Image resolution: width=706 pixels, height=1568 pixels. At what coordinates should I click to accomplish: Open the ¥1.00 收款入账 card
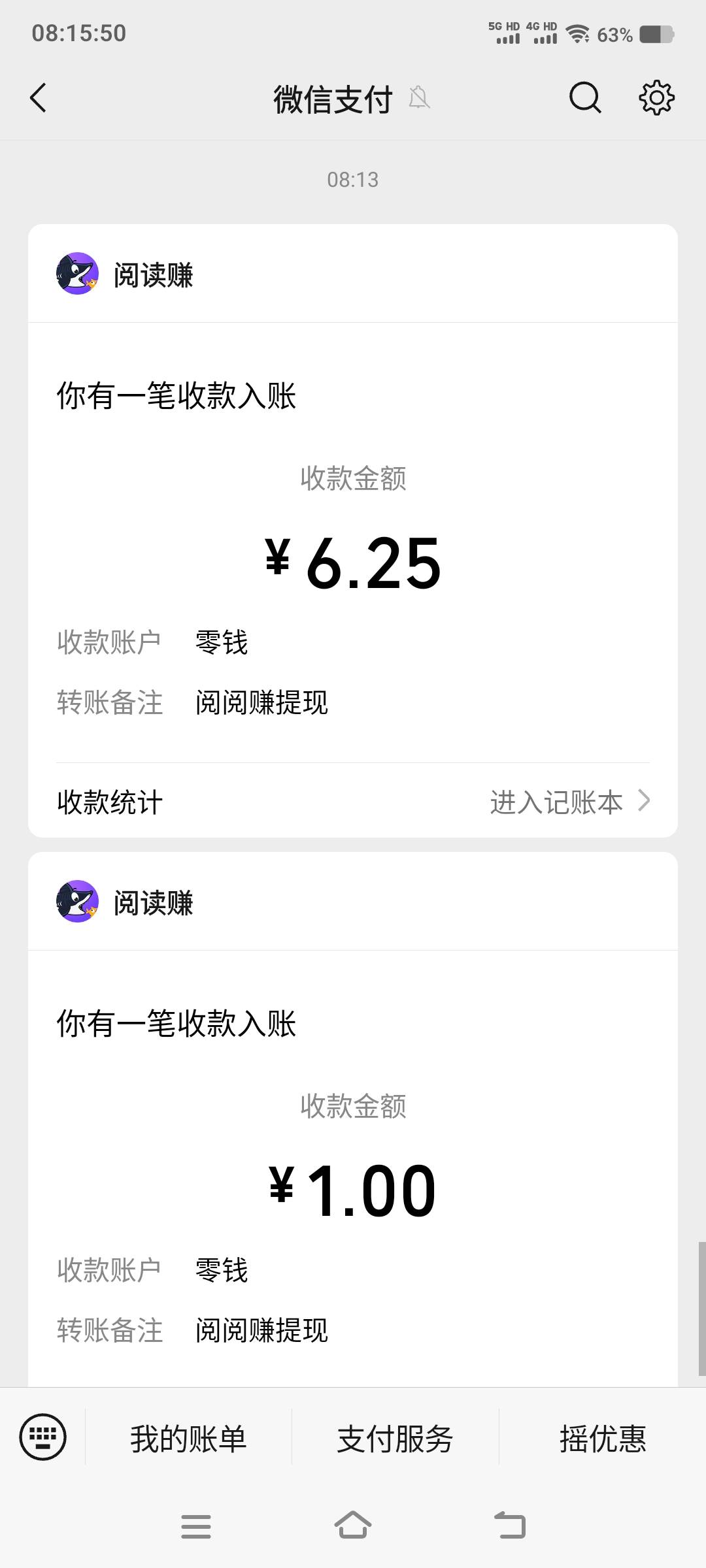point(353,1119)
